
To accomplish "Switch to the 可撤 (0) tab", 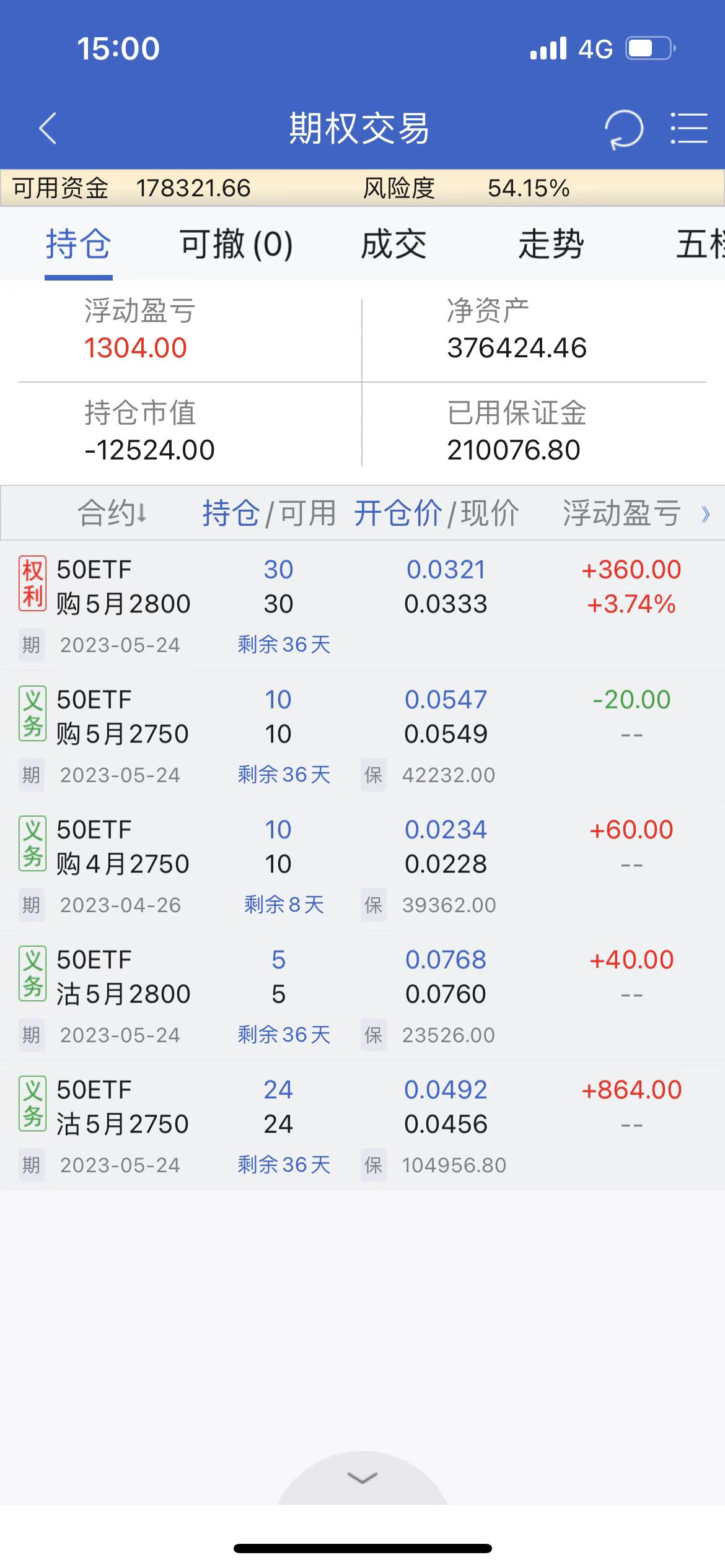I will 236,244.
